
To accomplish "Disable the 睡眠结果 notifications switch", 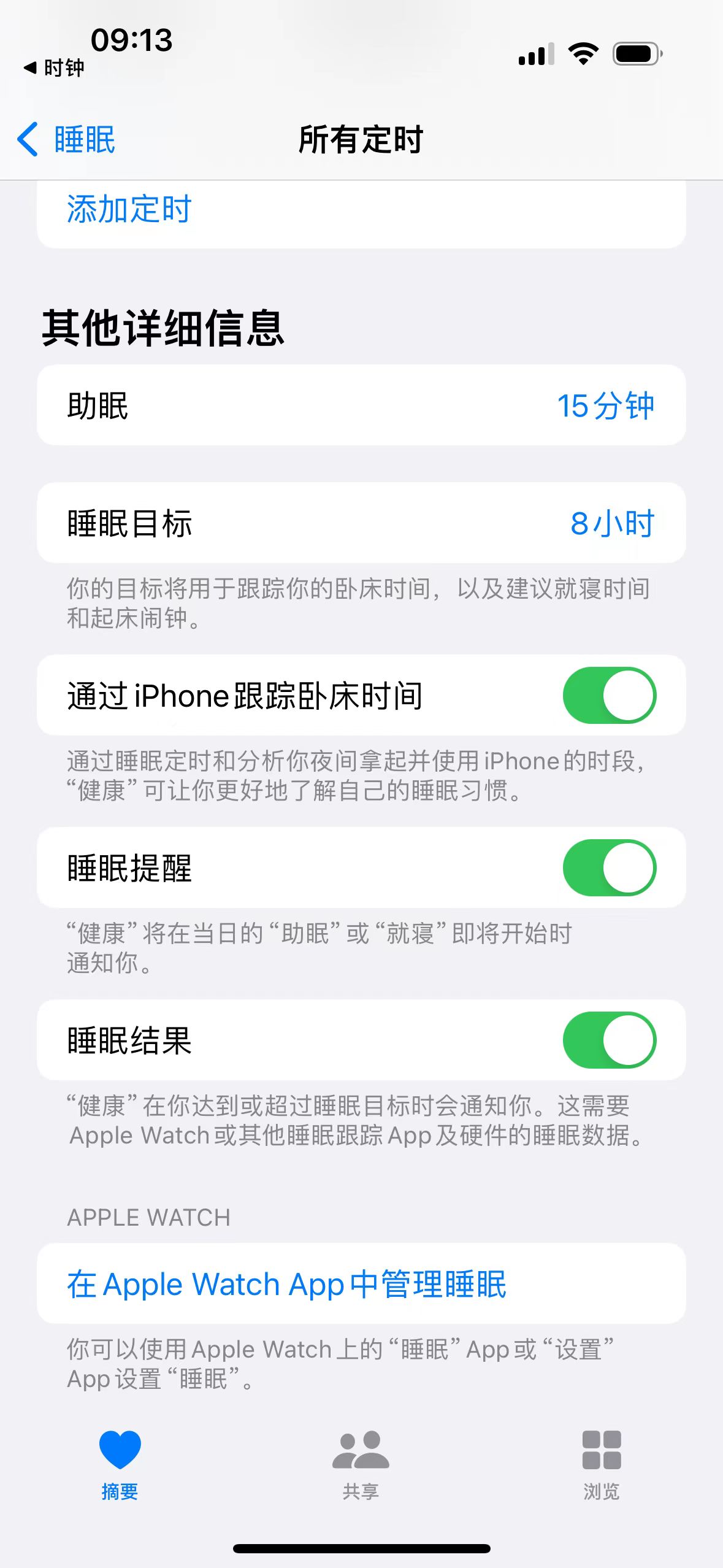I will click(x=609, y=1040).
